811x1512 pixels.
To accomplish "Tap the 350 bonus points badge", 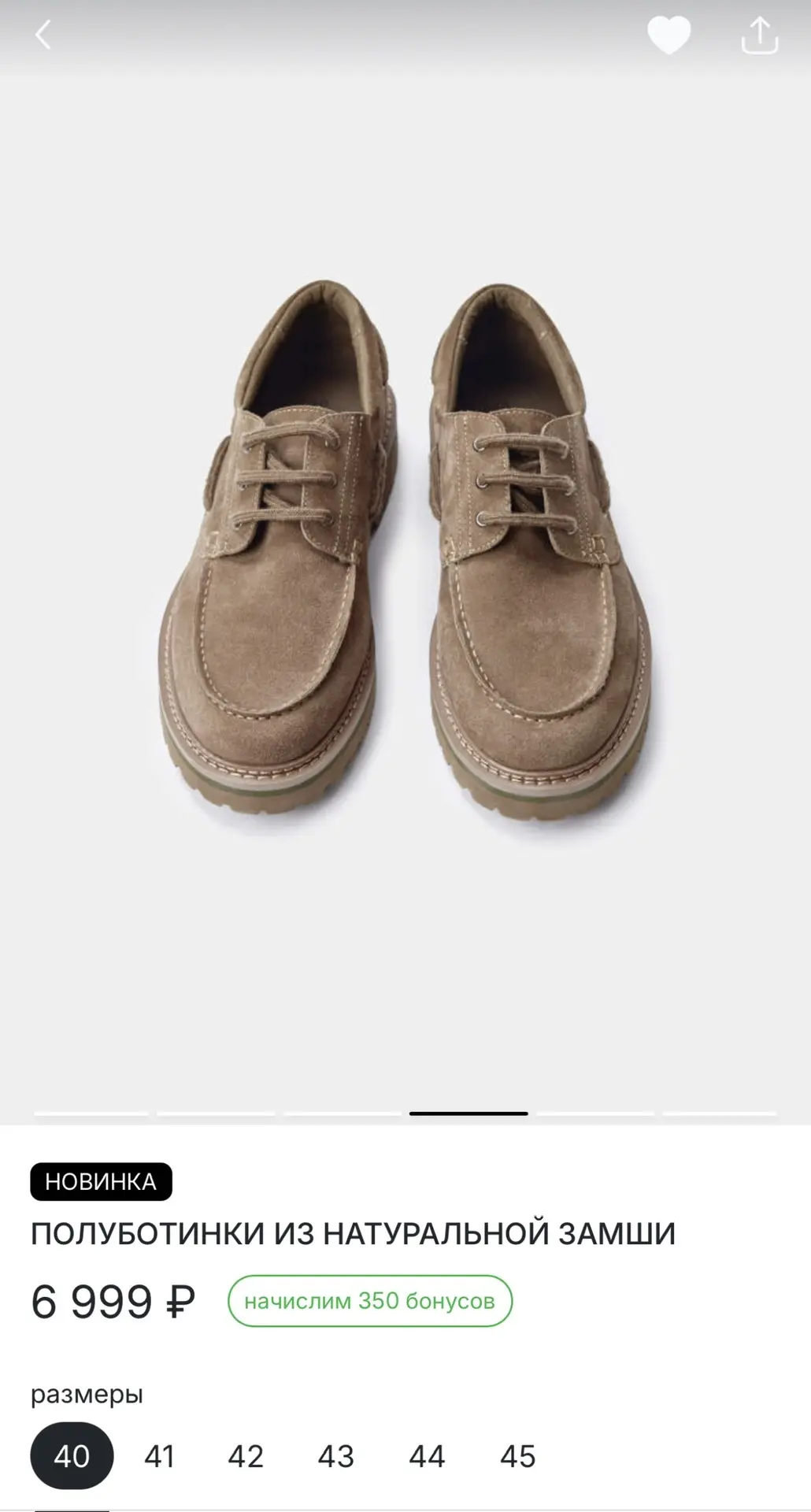I will point(369,1301).
